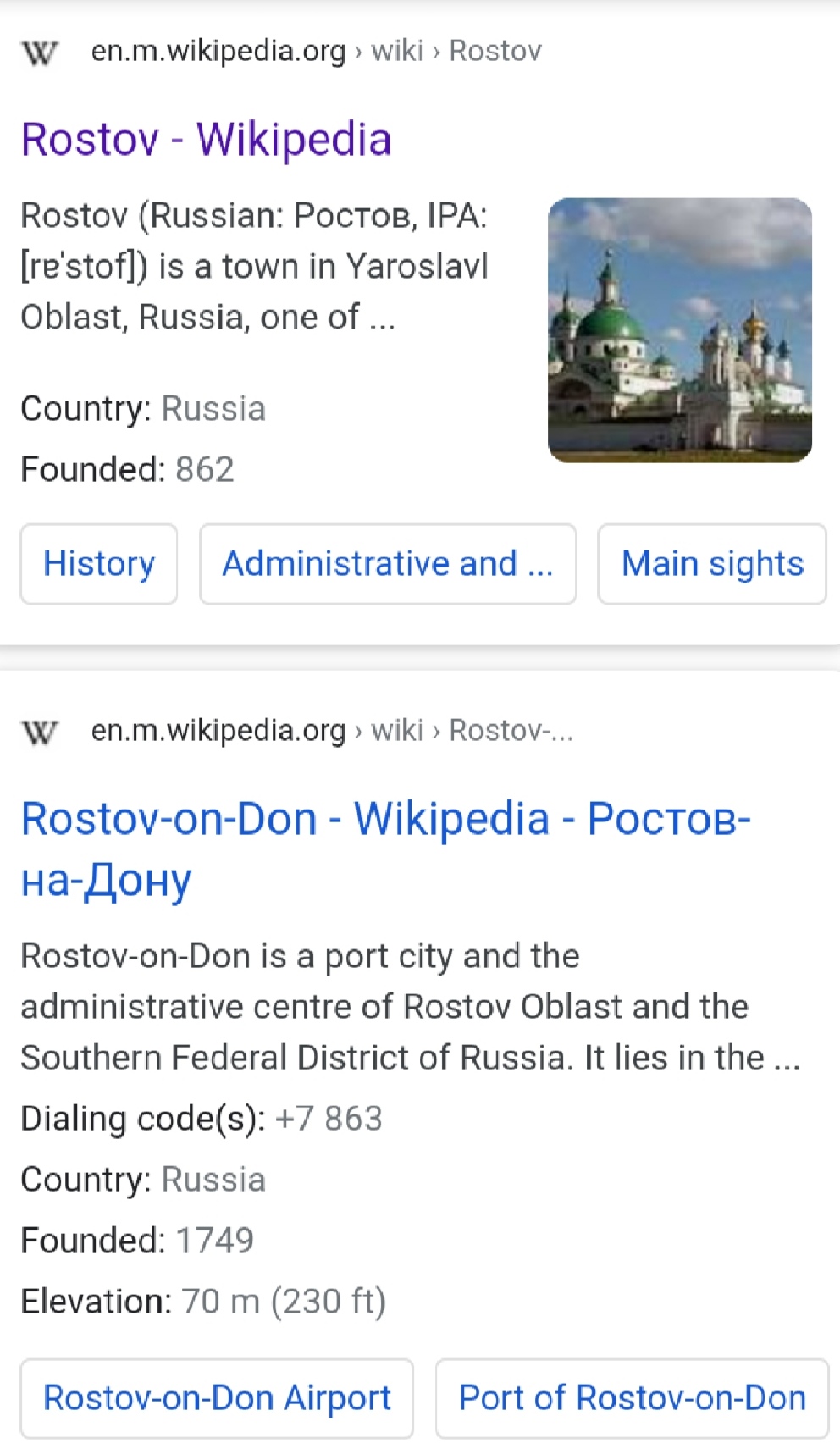This screenshot has width=840, height=1443.
Task: Click the chevron before Rostov-... in the second breadcrumb
Action: (x=434, y=730)
